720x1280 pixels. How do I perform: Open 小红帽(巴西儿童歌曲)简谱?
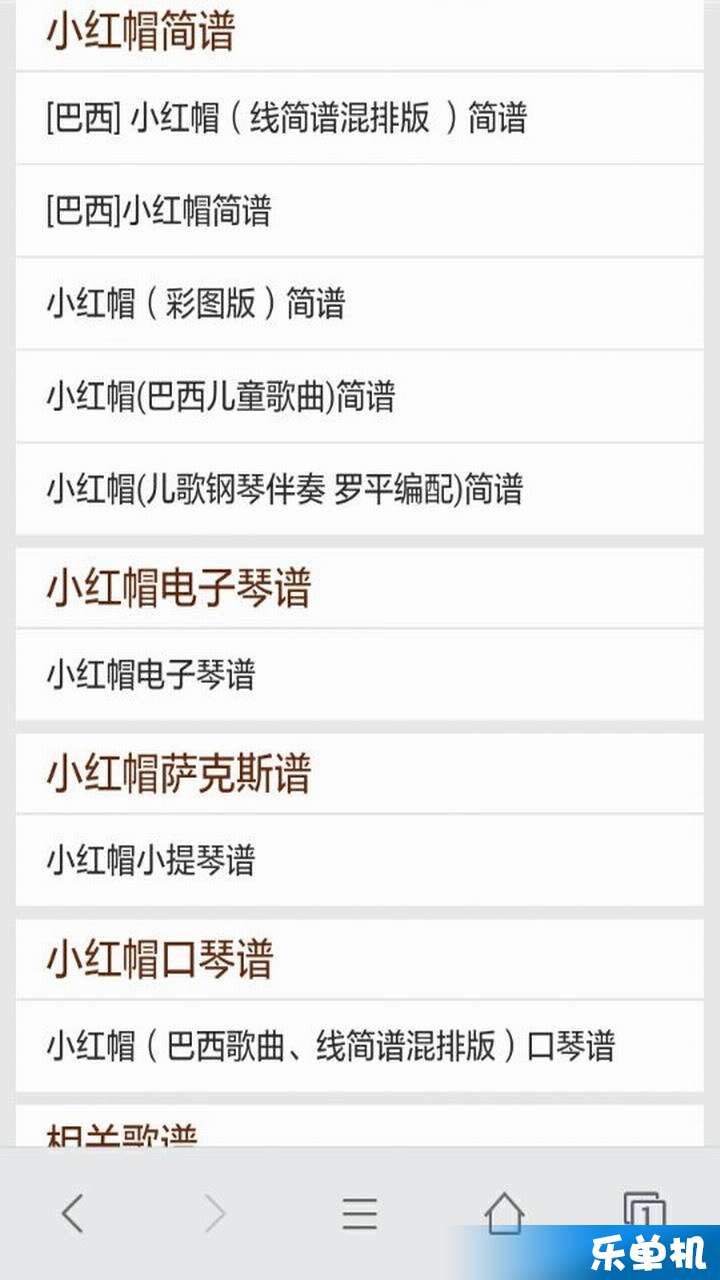[359, 396]
